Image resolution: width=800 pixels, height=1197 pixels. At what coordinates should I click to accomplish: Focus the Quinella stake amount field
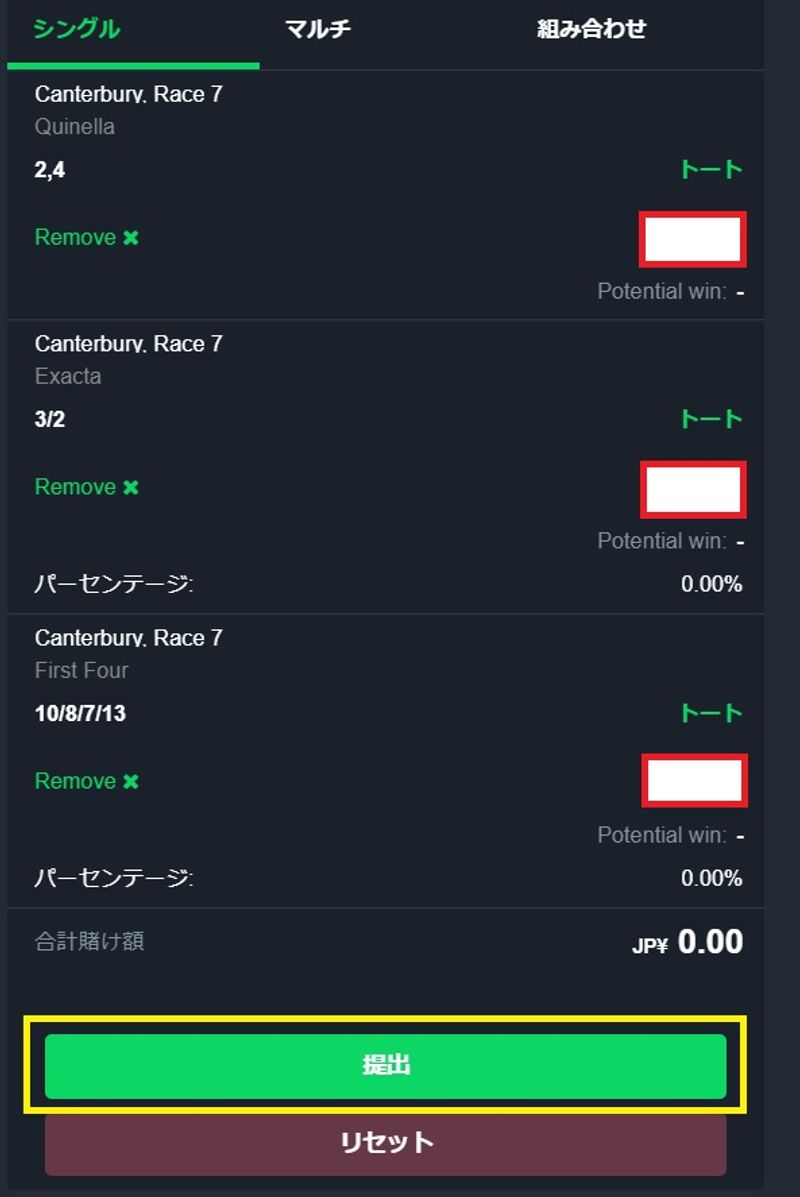(692, 240)
